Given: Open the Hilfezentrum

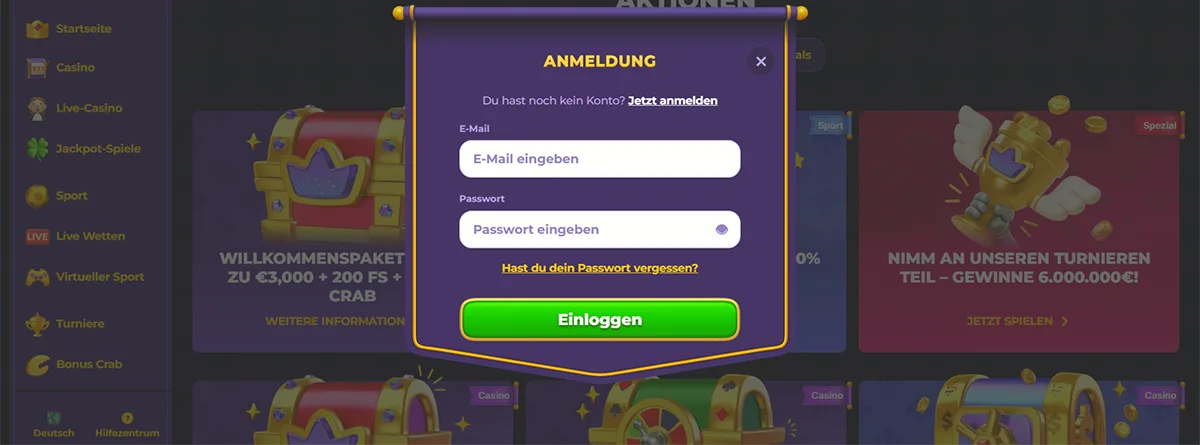Looking at the screenshot, I should [127, 425].
